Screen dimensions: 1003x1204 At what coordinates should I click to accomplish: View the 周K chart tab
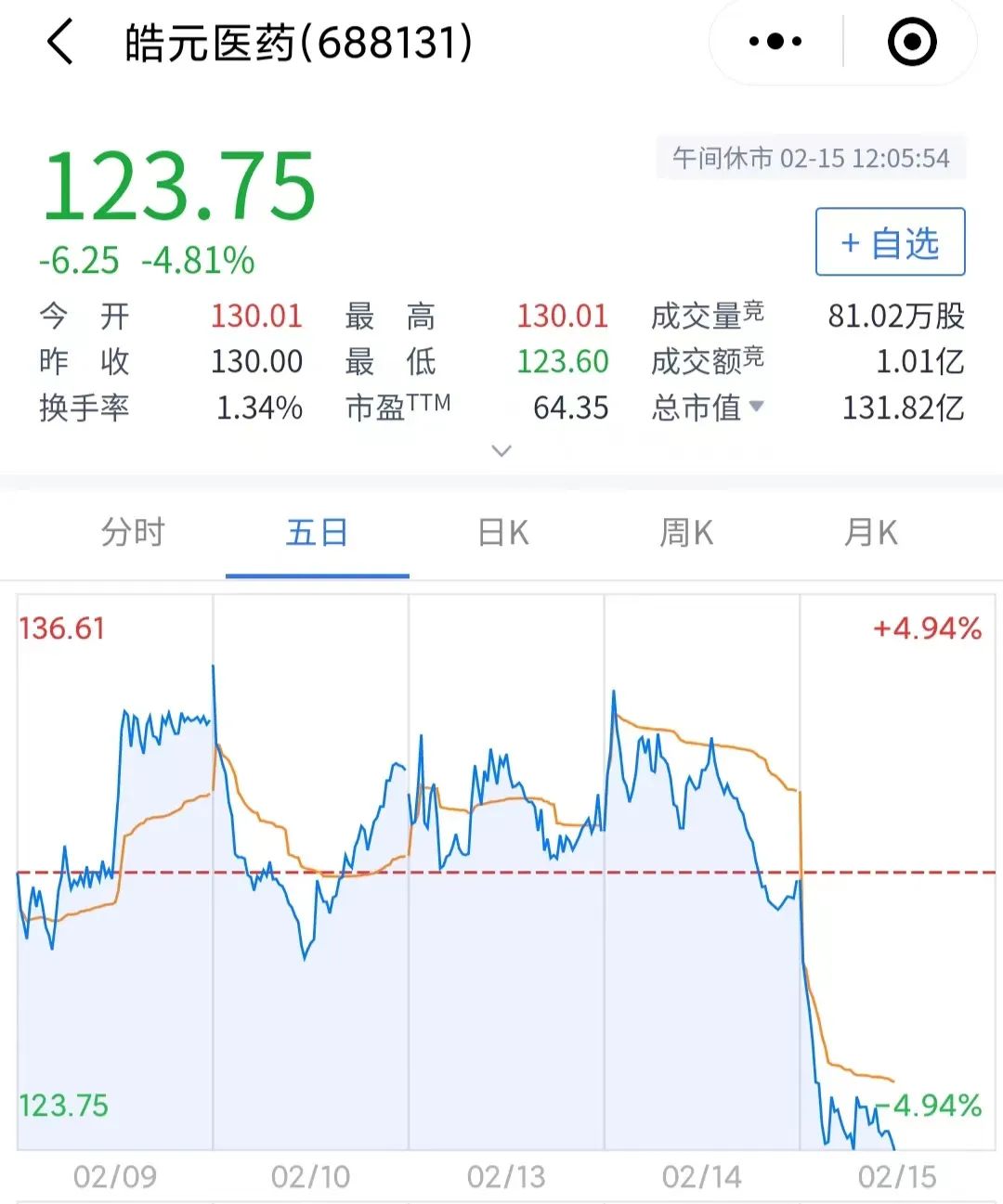tap(686, 533)
